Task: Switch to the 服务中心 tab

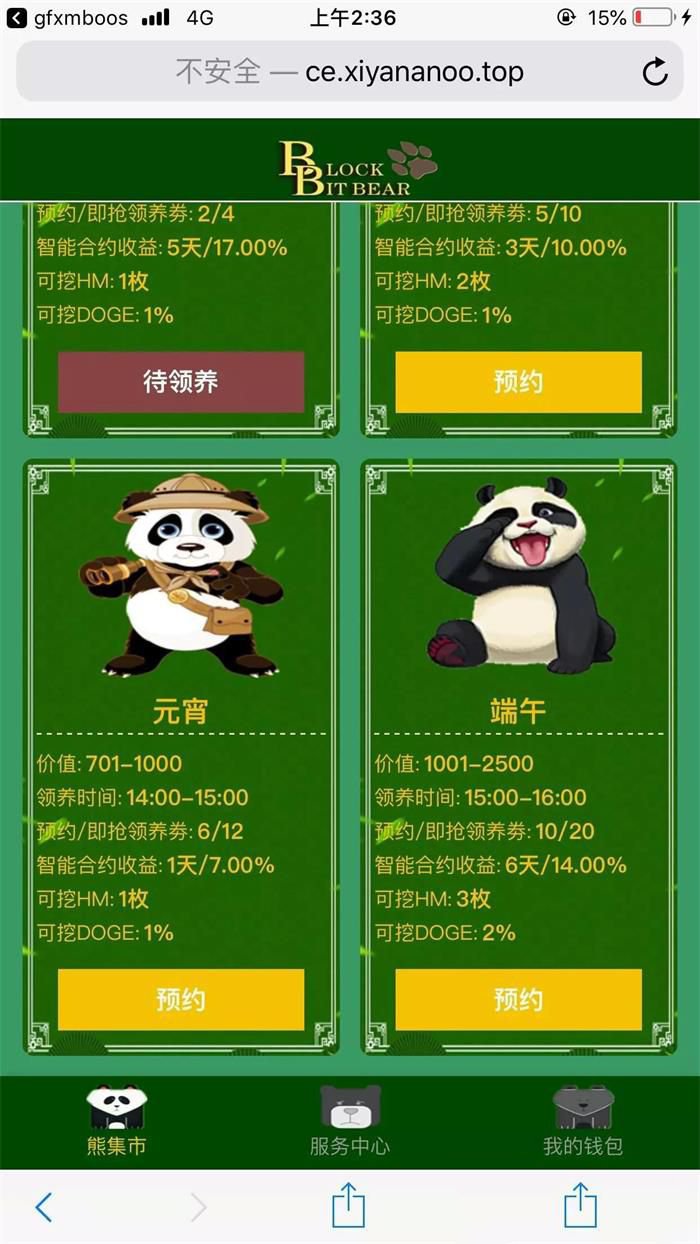Action: (349, 1120)
